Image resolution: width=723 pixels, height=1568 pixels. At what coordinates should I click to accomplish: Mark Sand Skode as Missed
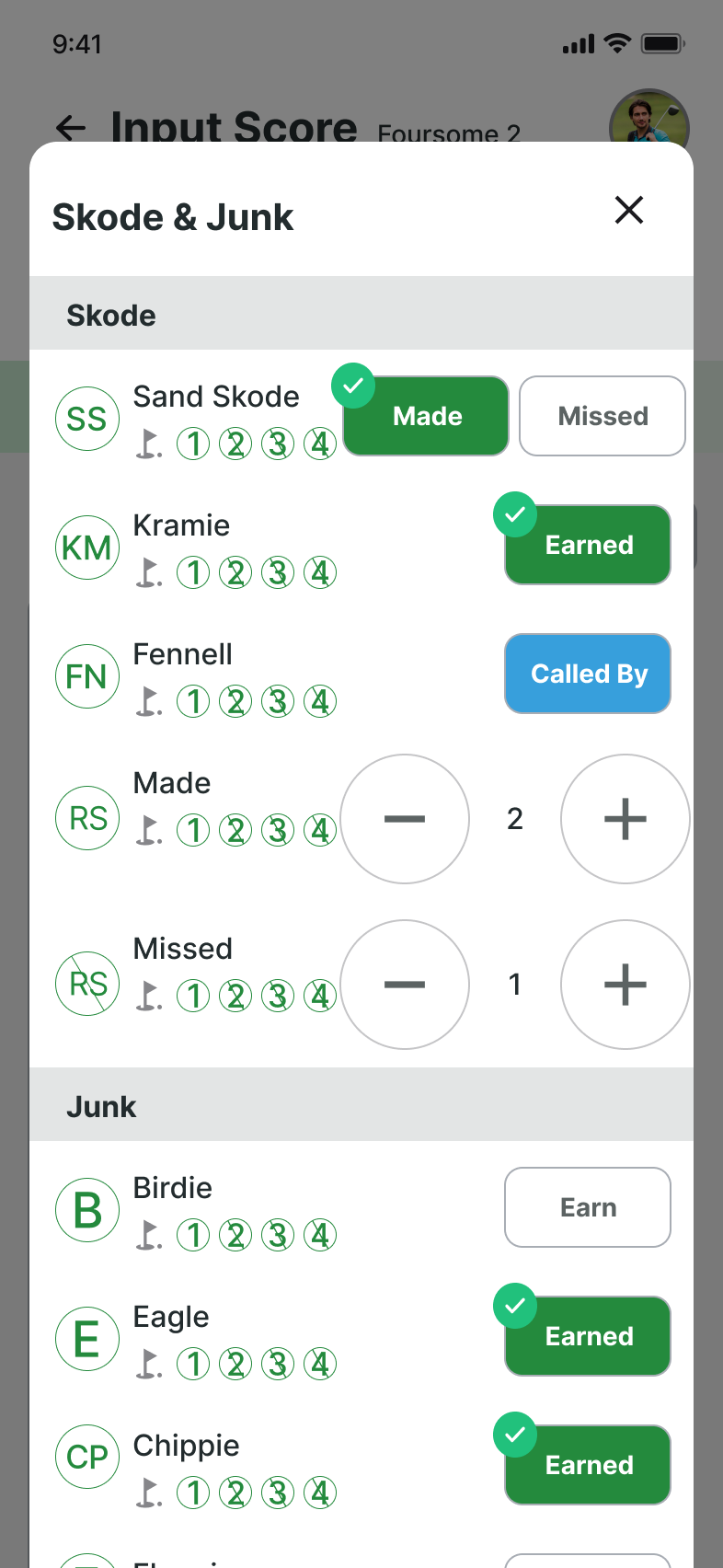coord(602,416)
